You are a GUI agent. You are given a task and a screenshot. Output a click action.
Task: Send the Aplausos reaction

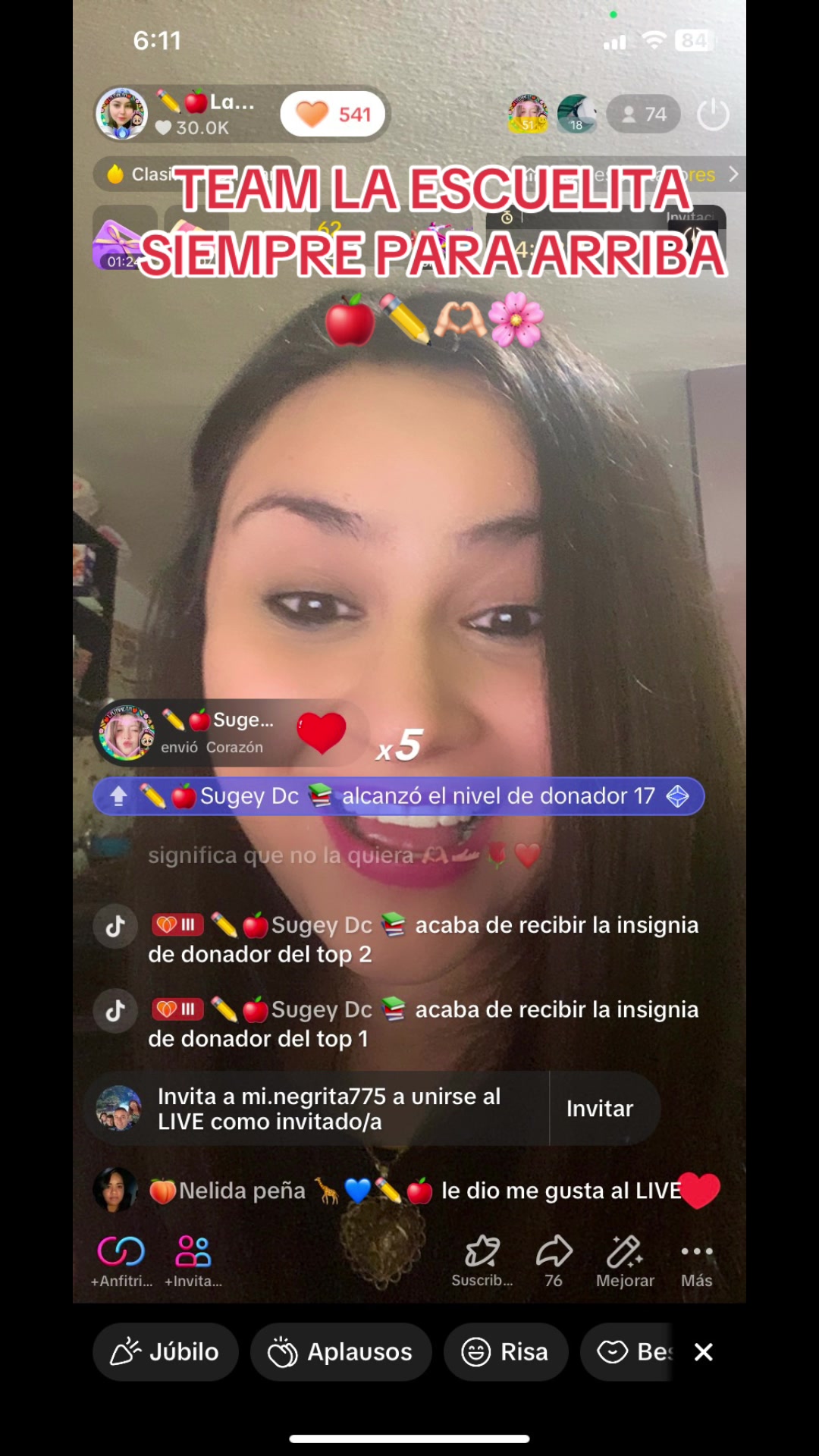(340, 1352)
